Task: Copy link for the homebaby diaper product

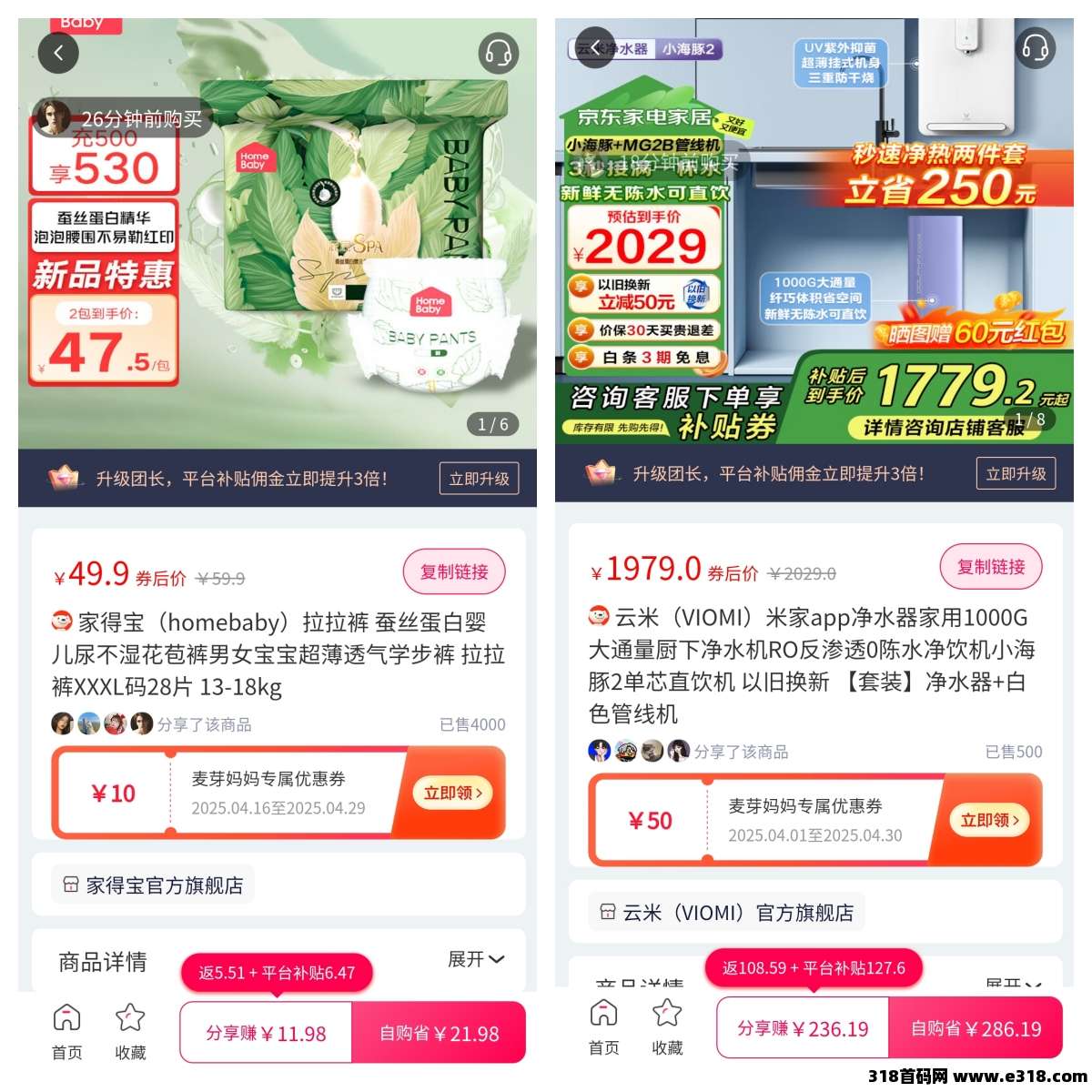Action: pos(453,571)
